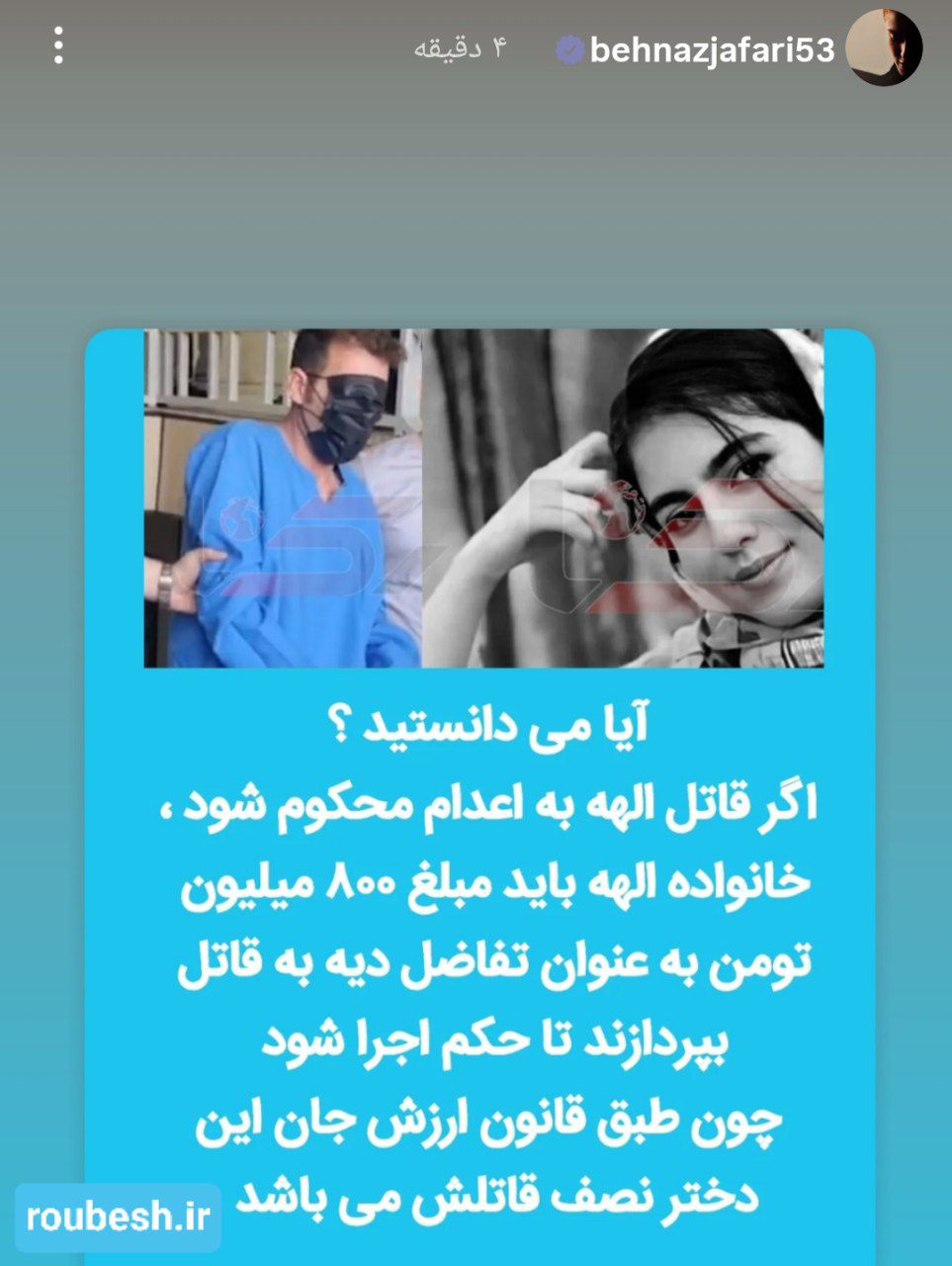
Task: Tap the story author's profile picture
Action: coord(885,47)
